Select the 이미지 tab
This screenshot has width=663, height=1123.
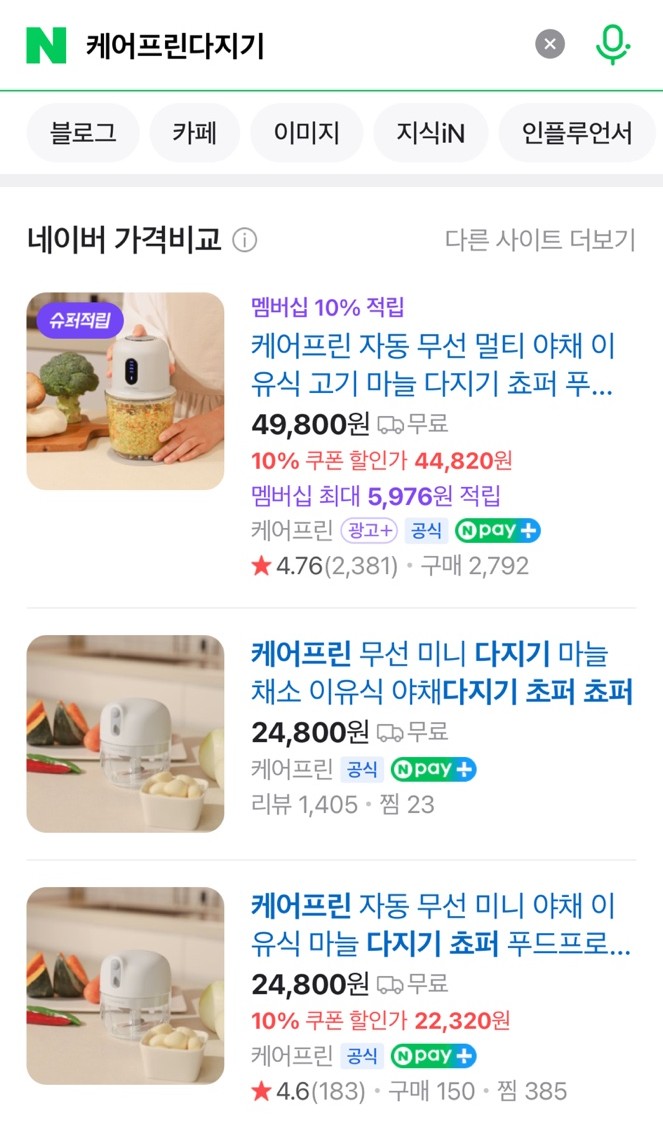tap(307, 133)
